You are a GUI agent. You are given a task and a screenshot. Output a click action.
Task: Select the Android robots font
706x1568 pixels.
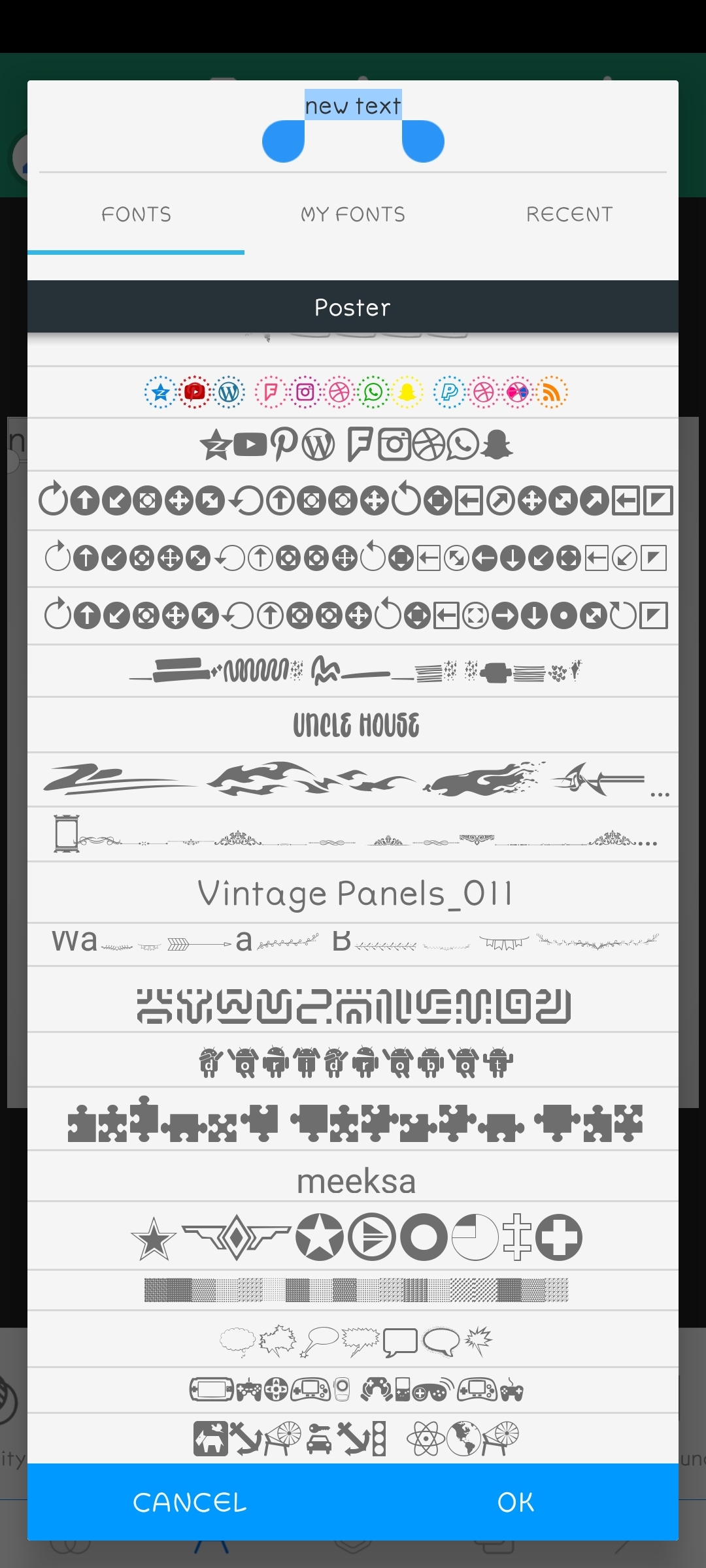(355, 1062)
